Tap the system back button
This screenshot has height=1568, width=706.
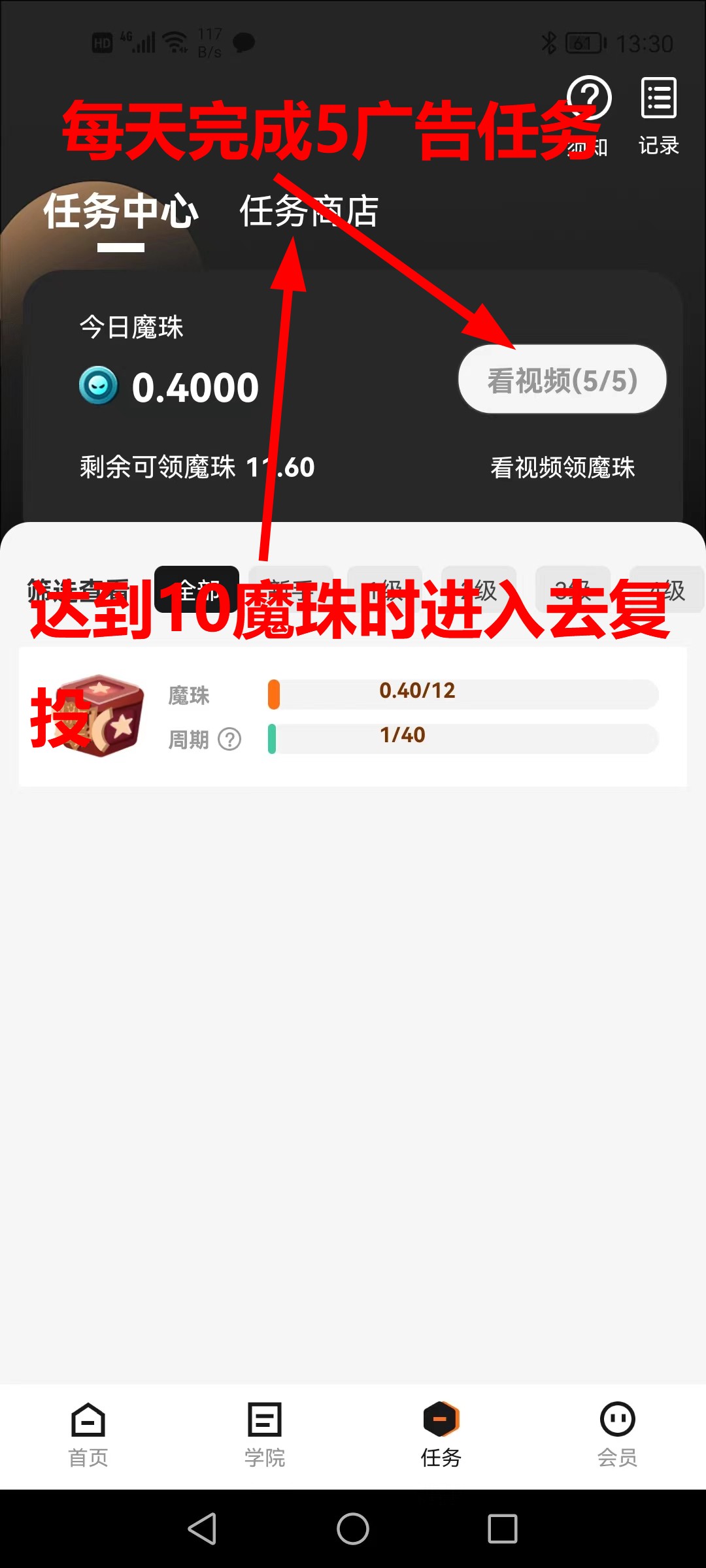(x=203, y=1529)
